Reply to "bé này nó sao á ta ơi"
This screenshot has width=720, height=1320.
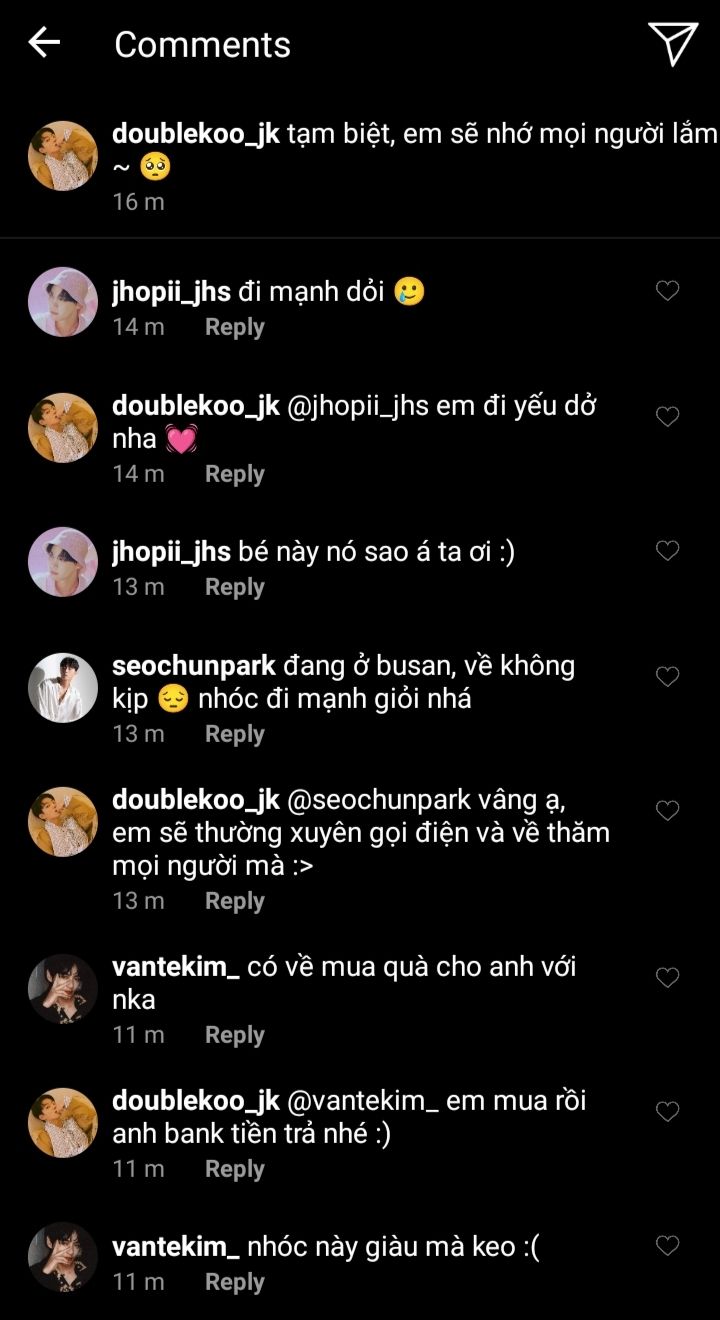click(234, 587)
